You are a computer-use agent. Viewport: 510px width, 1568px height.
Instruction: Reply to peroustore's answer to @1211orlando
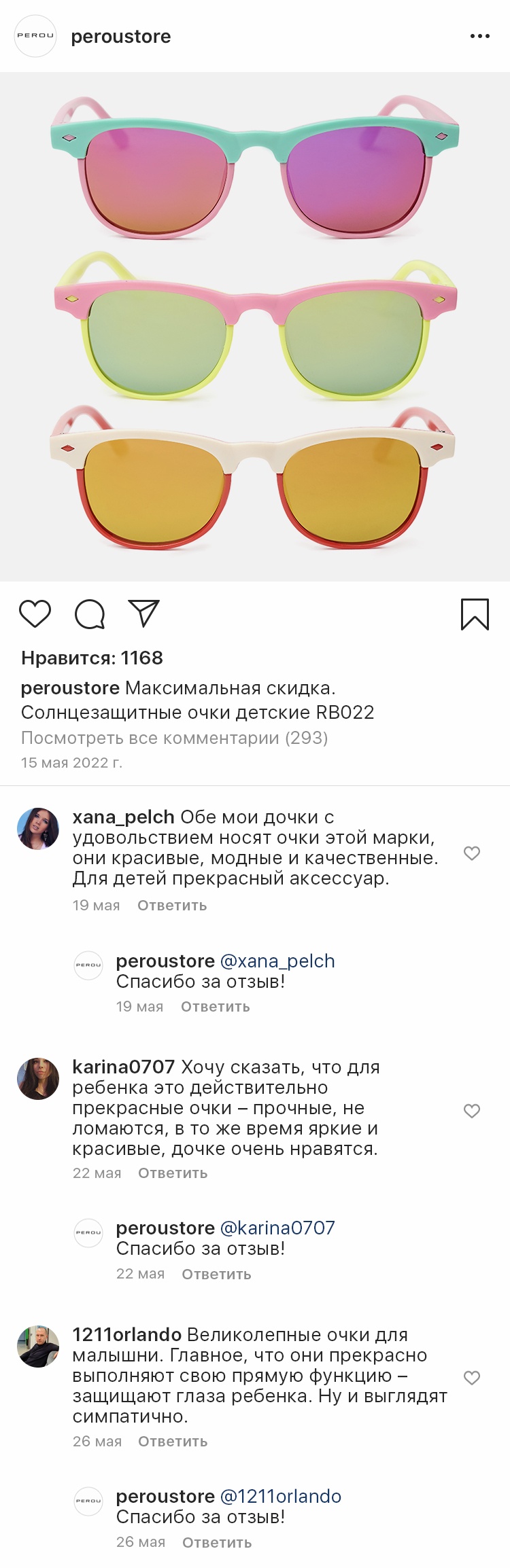pos(217,1543)
